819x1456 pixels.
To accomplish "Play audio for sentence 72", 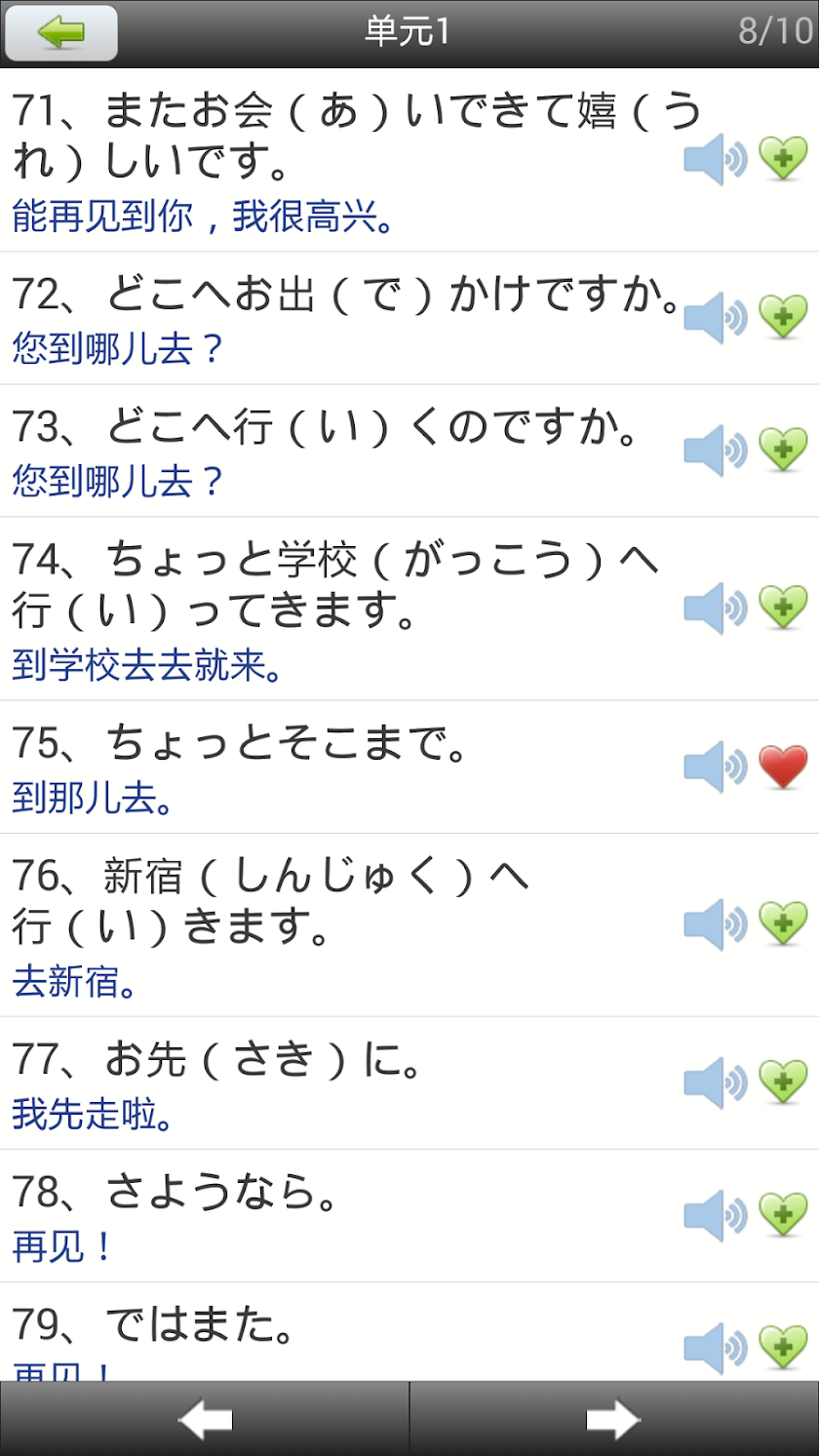I will pyautogui.click(x=715, y=317).
